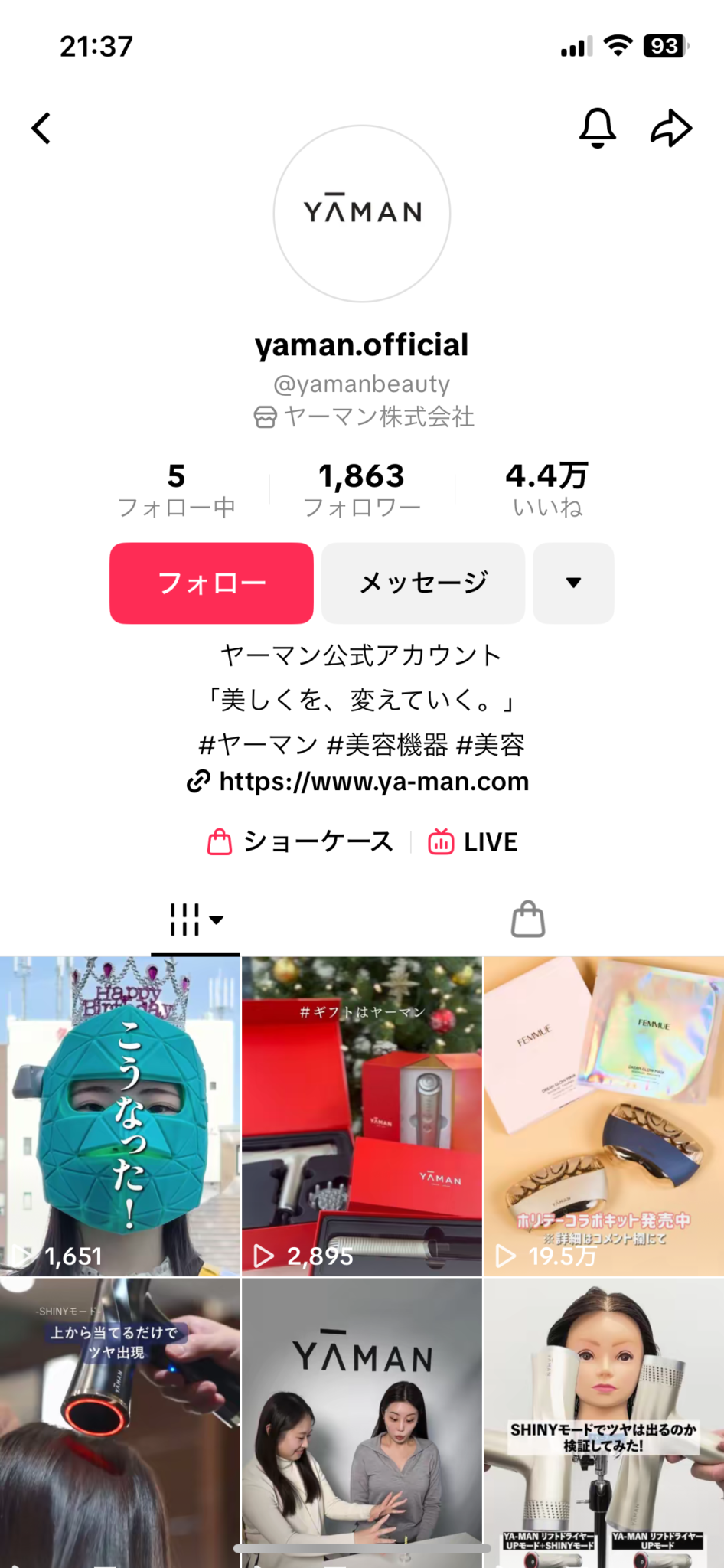View the フォロー中 following list
This screenshot has height=1568, width=724.
(x=176, y=490)
